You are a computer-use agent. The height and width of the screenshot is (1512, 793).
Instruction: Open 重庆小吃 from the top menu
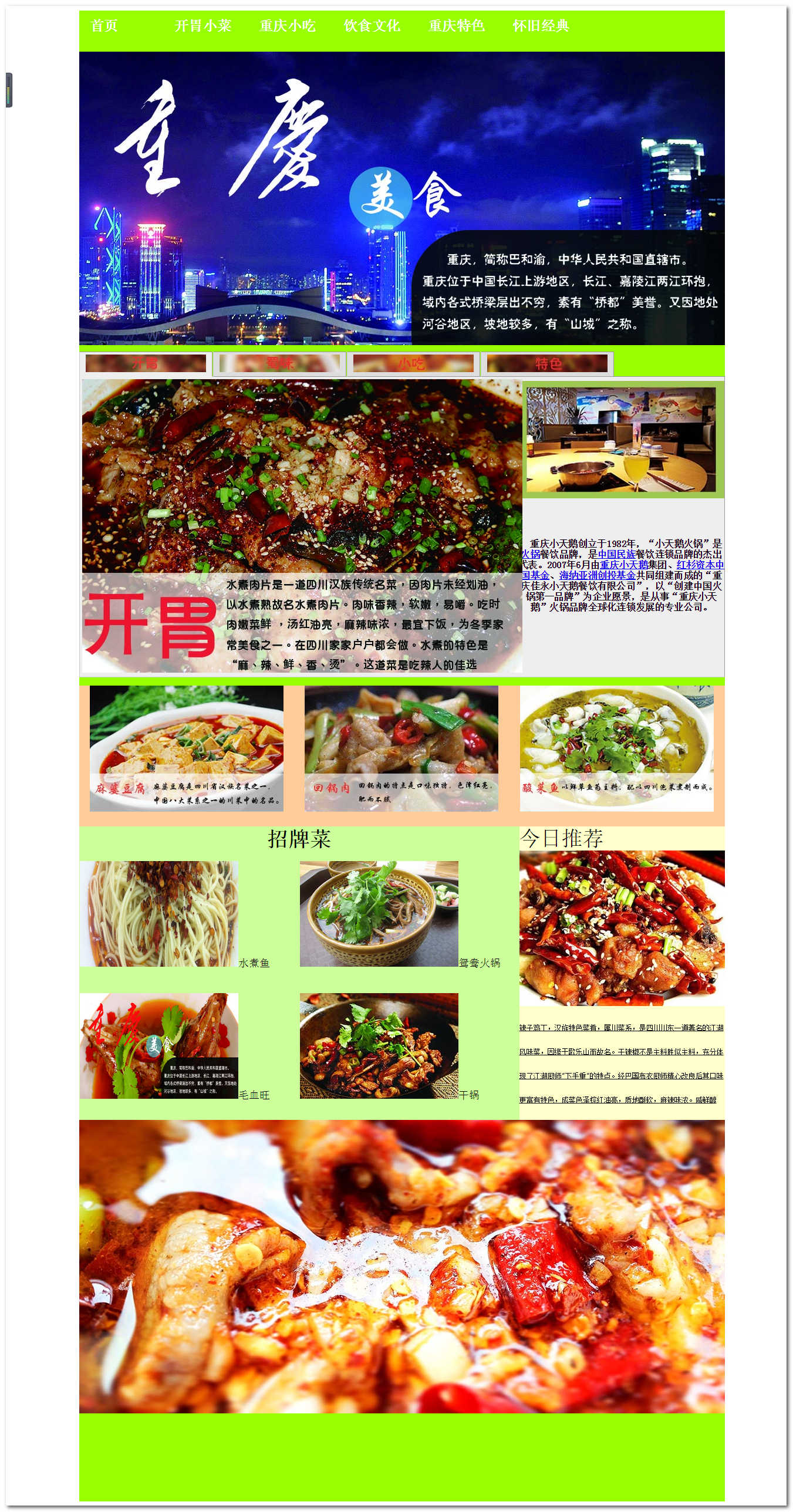coord(288,26)
